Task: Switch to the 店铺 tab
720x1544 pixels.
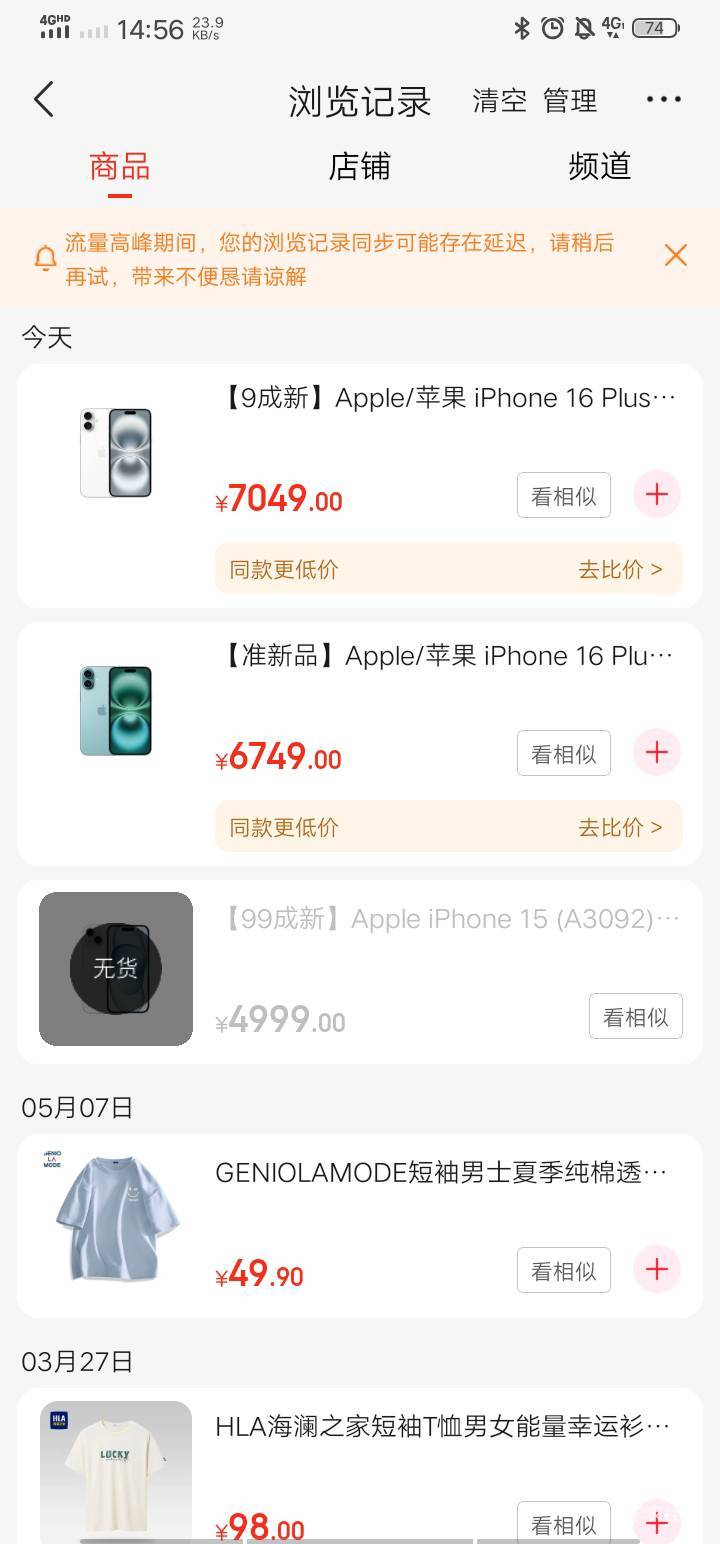Action: coord(359,166)
